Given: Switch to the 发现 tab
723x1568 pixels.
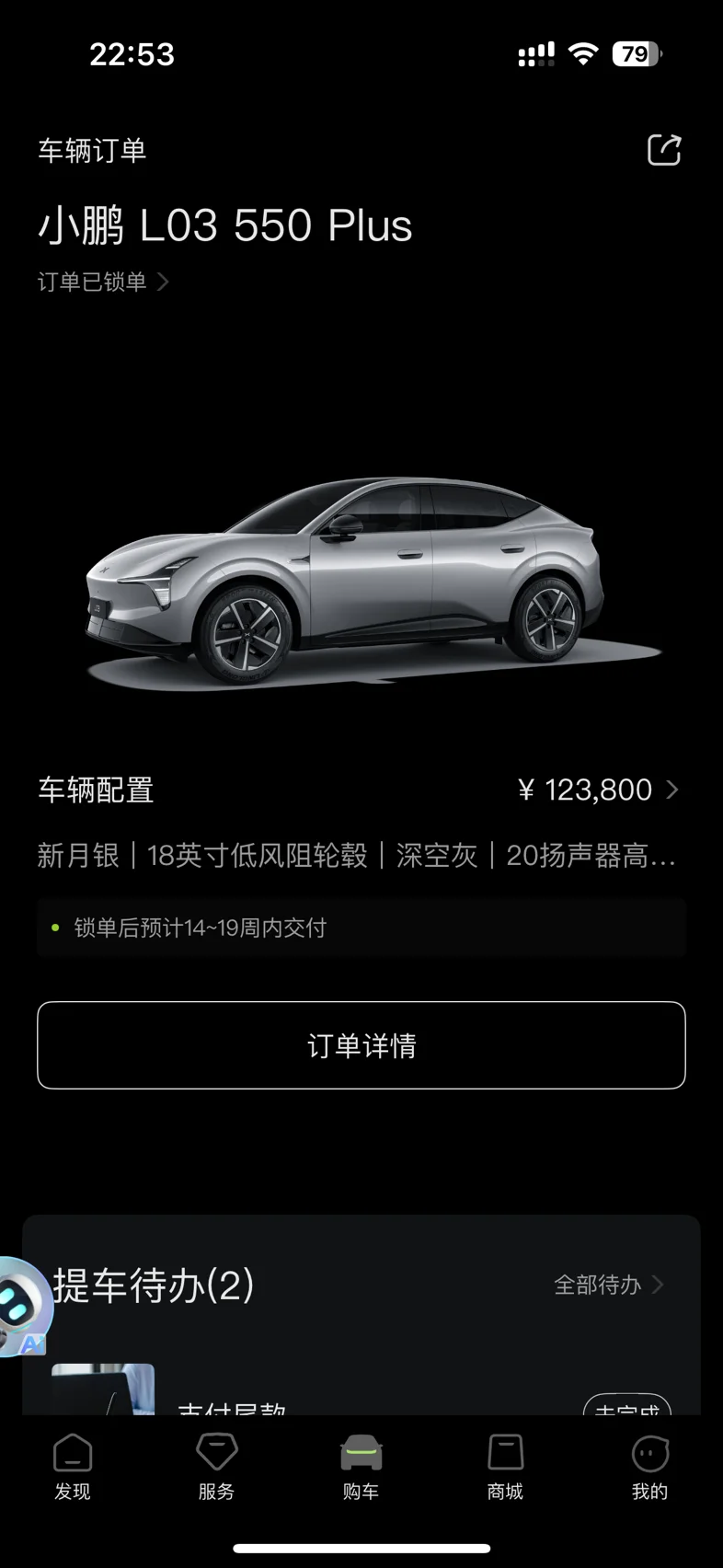Looking at the screenshot, I should click(73, 1467).
